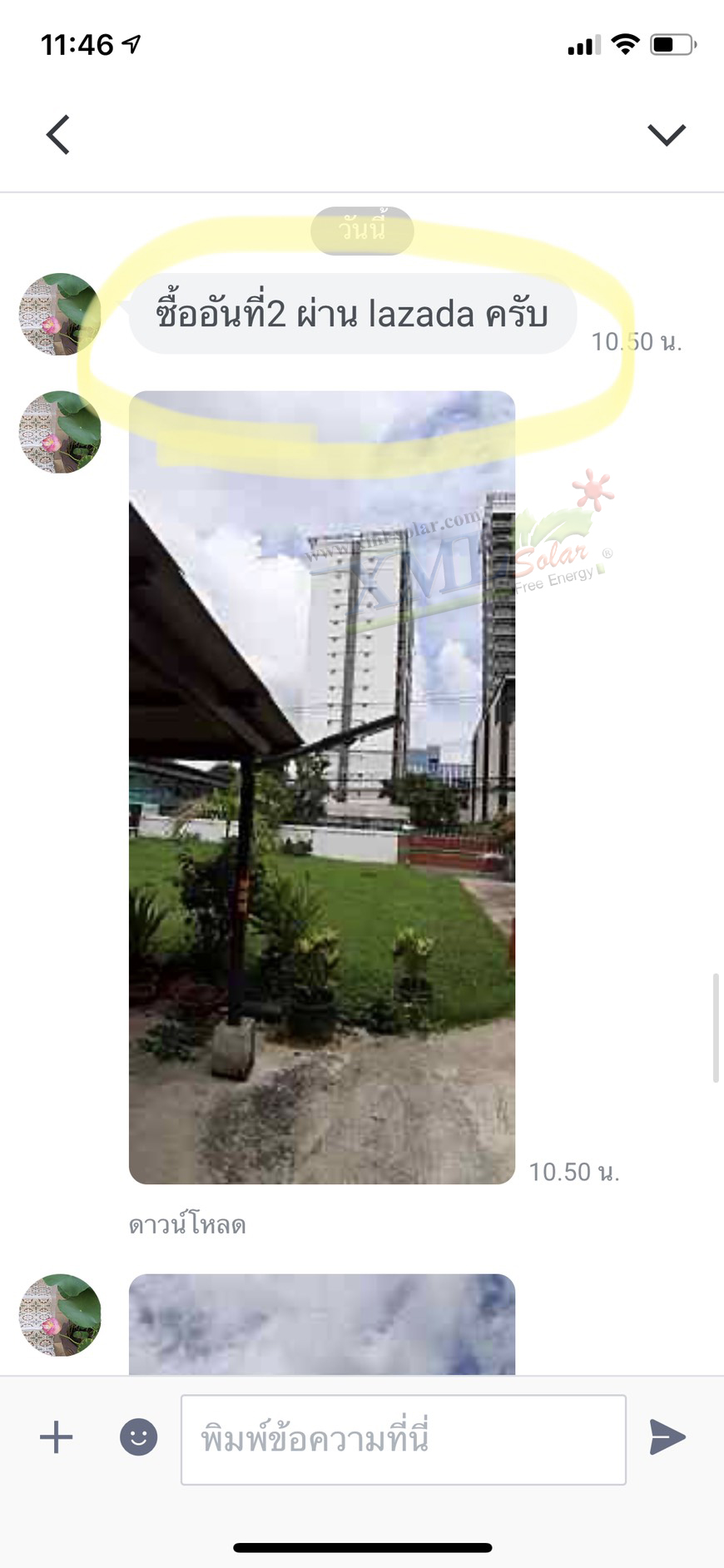
Task: Open the emoji sticker picker
Action: 138,1437
